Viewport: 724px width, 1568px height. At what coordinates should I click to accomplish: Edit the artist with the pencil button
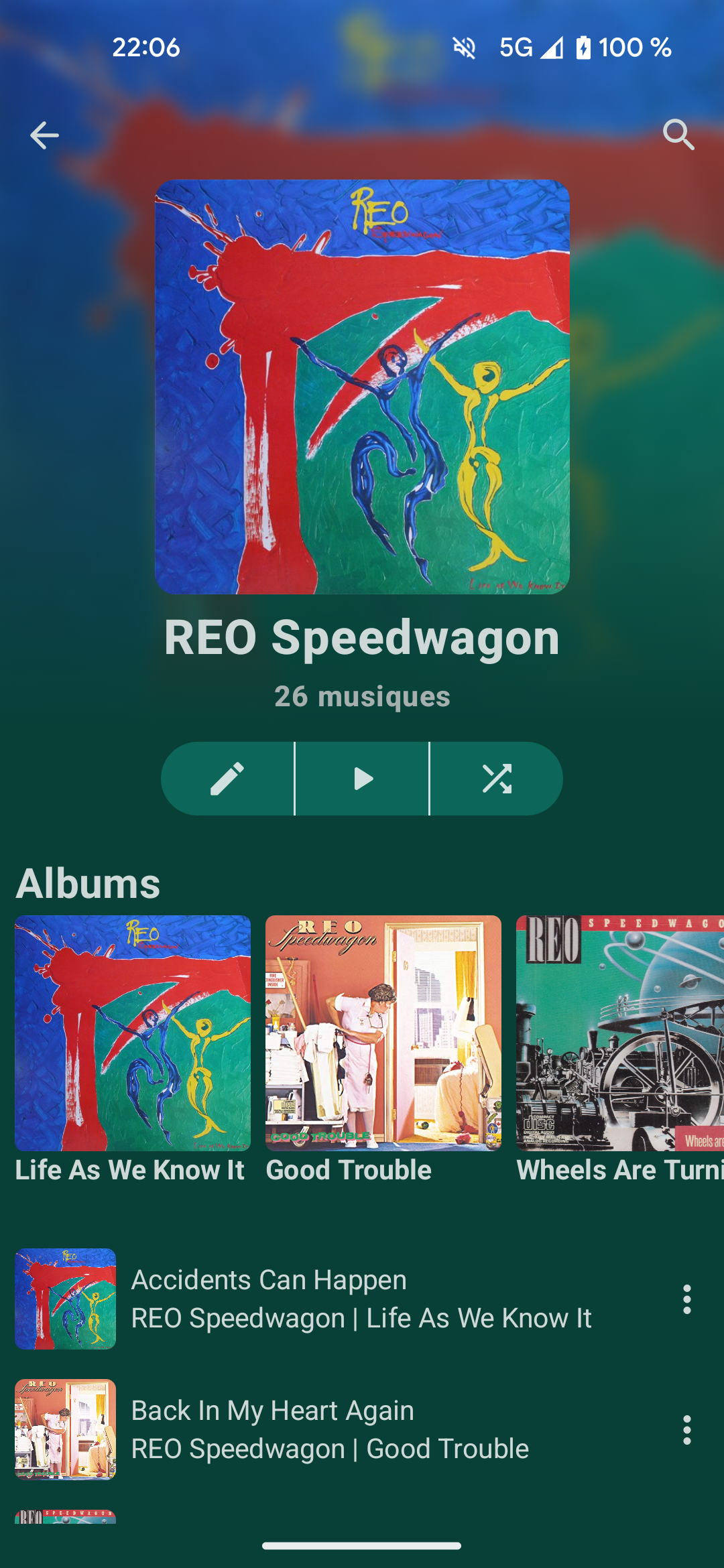pos(228,779)
